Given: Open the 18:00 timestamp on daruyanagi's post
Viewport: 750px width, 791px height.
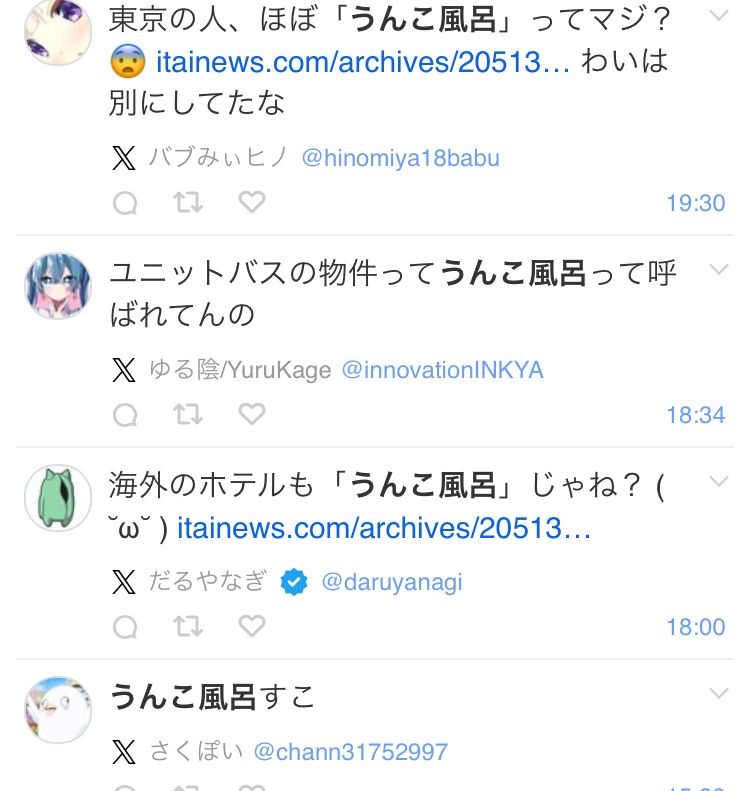Looking at the screenshot, I should [695, 627].
